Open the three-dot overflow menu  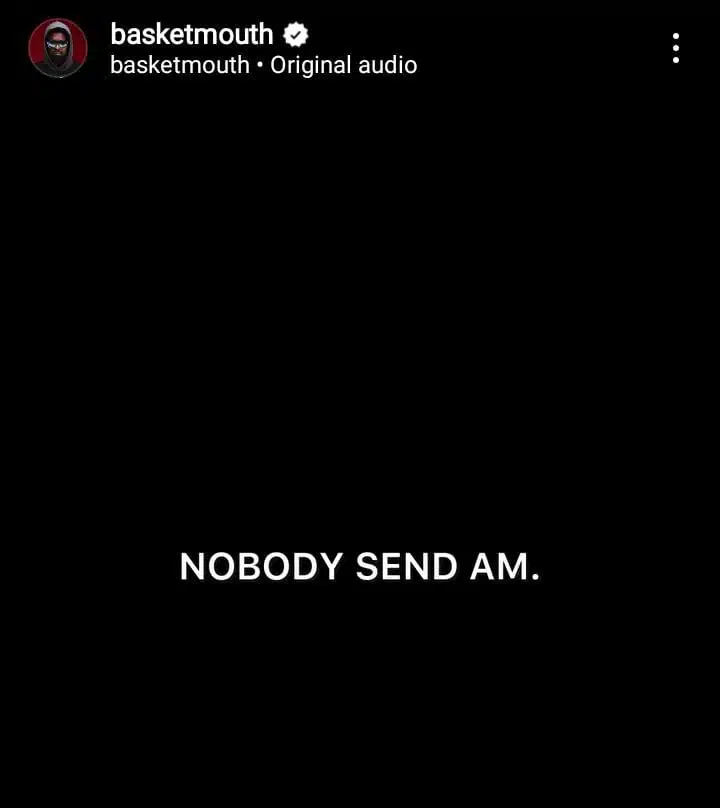tap(676, 48)
